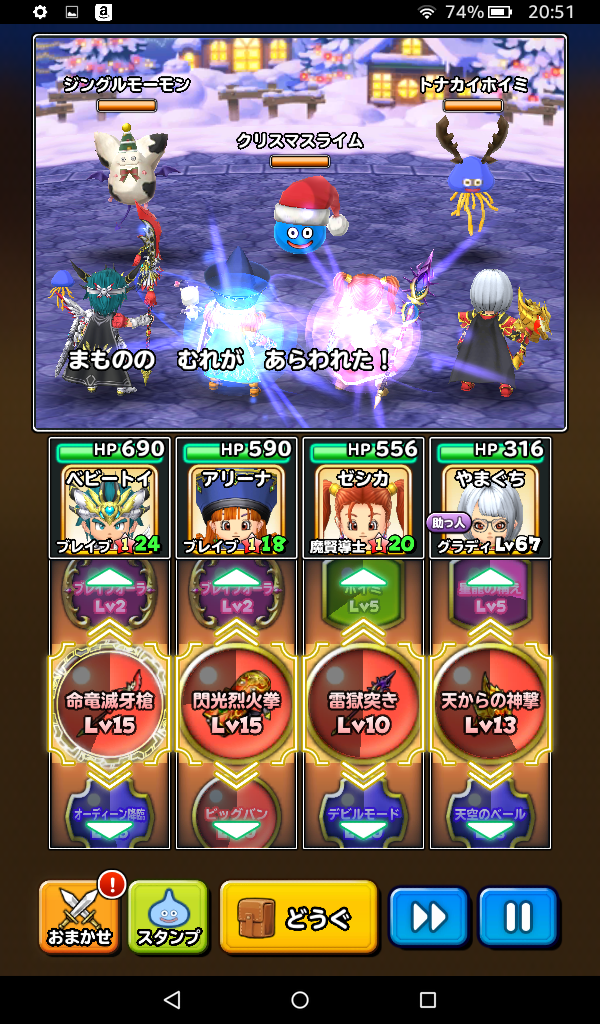600x1024 pixels.
Task: Go back with the system back button
Action: click(x=172, y=1000)
